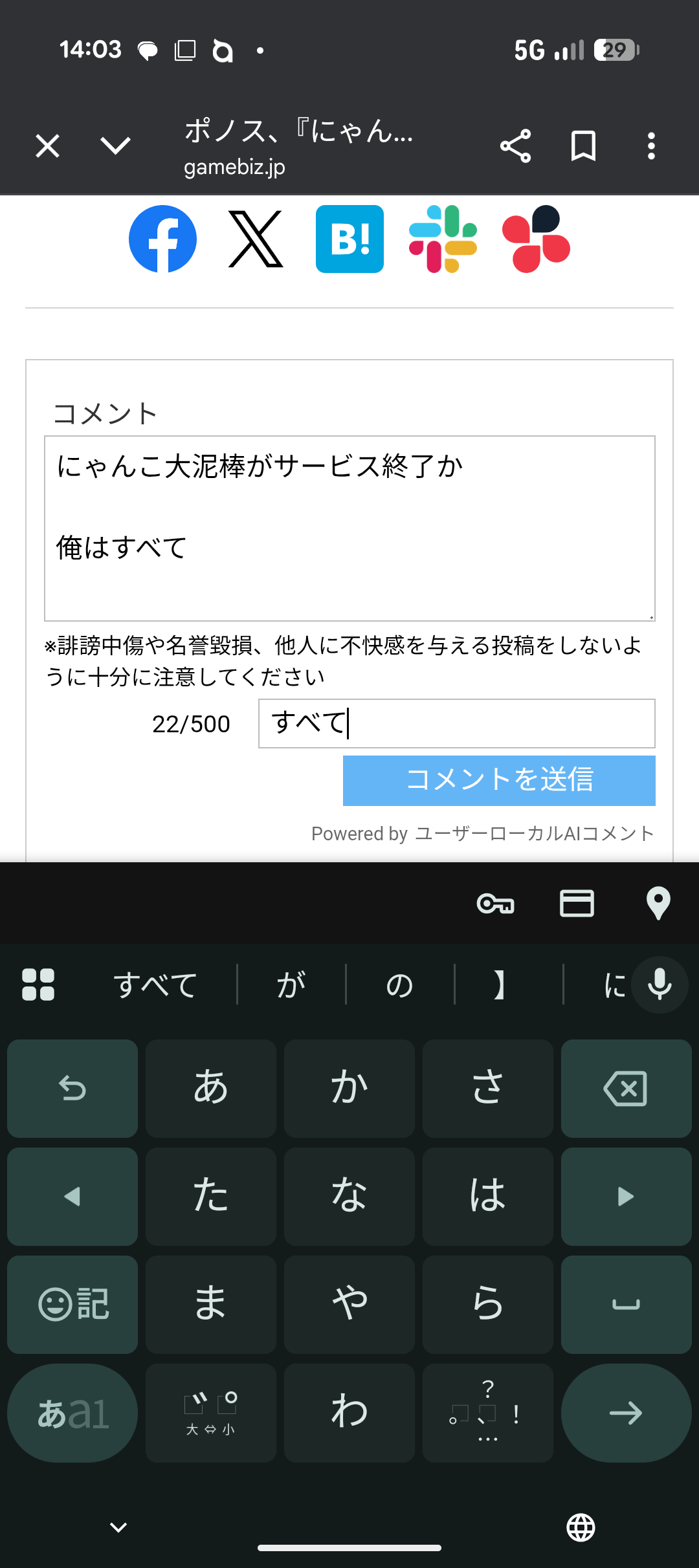The height and width of the screenshot is (1568, 699).
Task: Open the ユーザーローカルAIコメント link
Action: point(534,833)
